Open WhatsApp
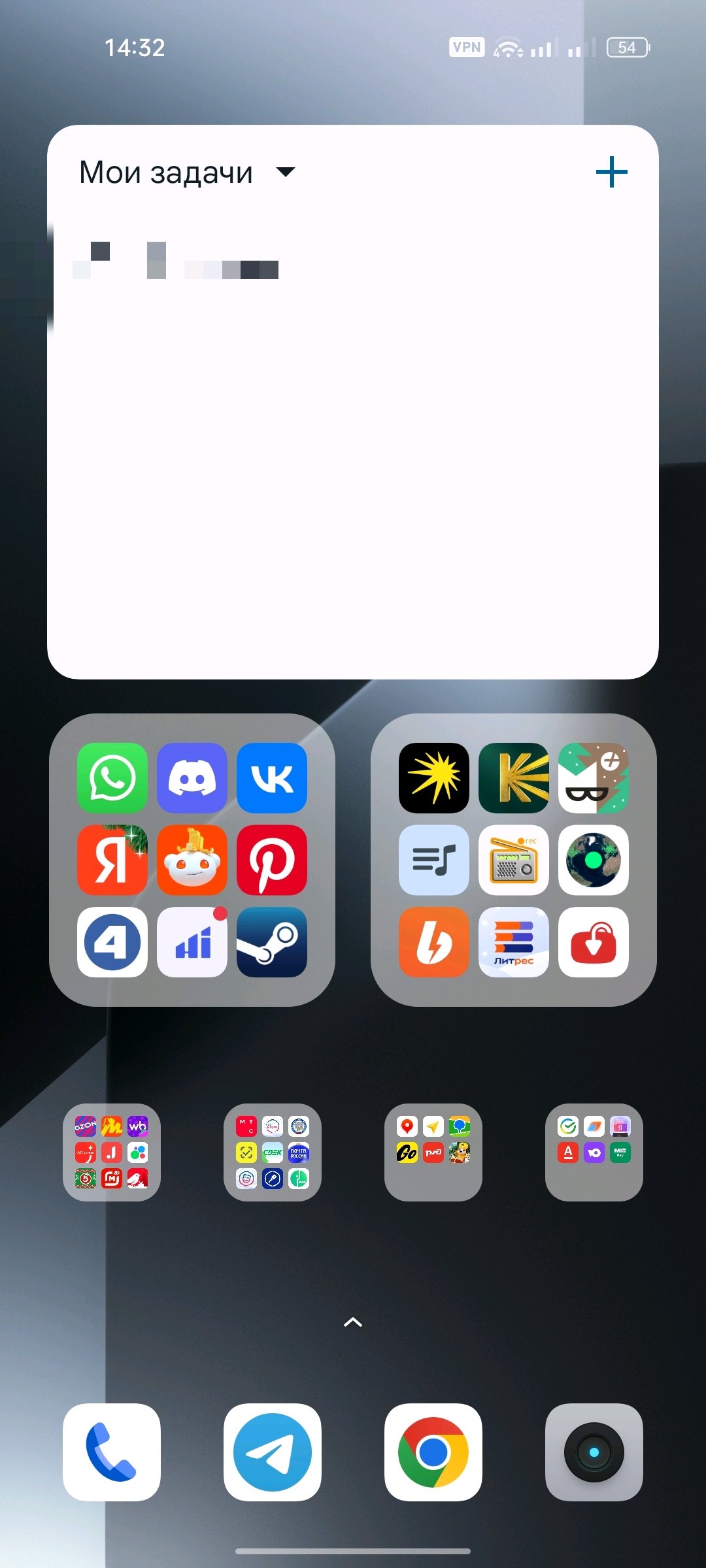The image size is (706, 1568). click(x=112, y=777)
